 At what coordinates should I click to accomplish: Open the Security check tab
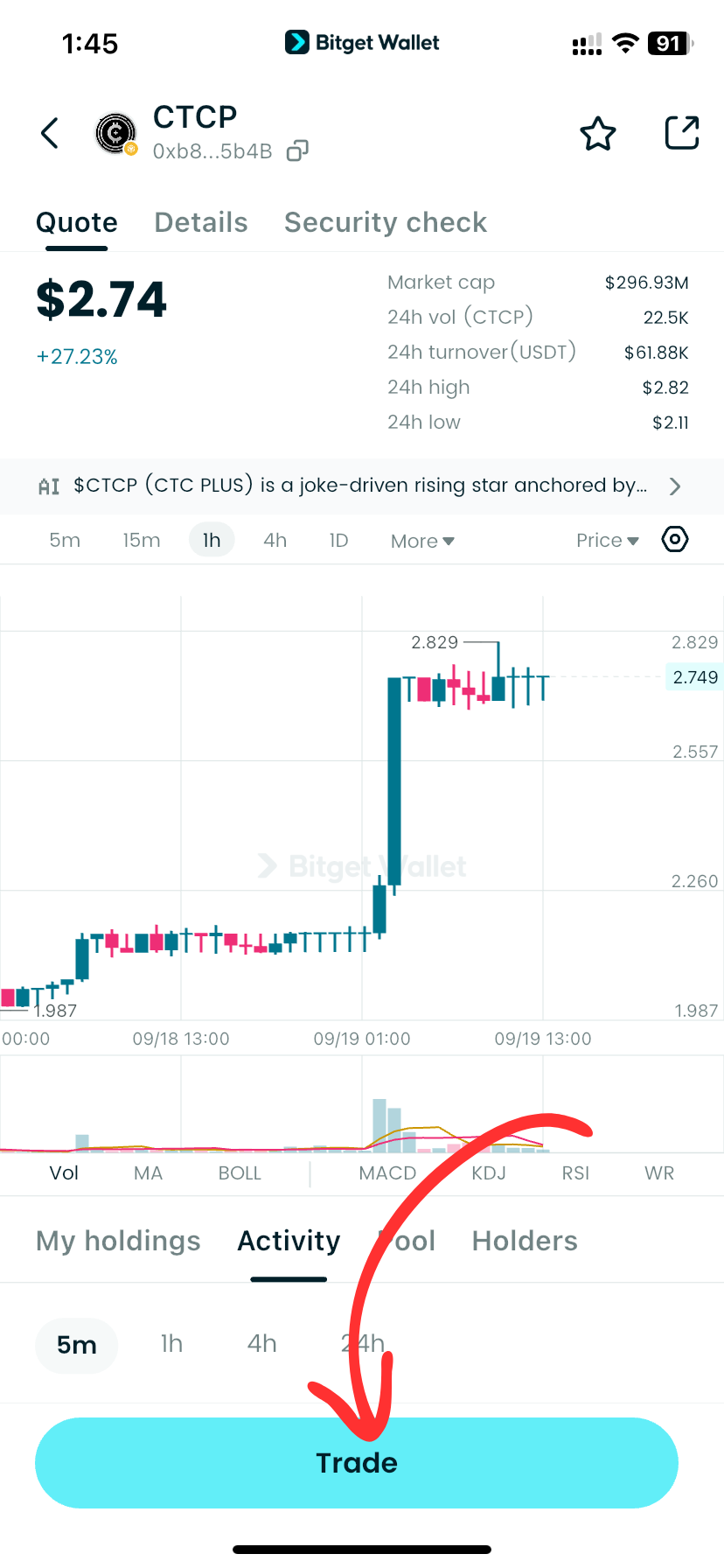pyautogui.click(x=386, y=222)
